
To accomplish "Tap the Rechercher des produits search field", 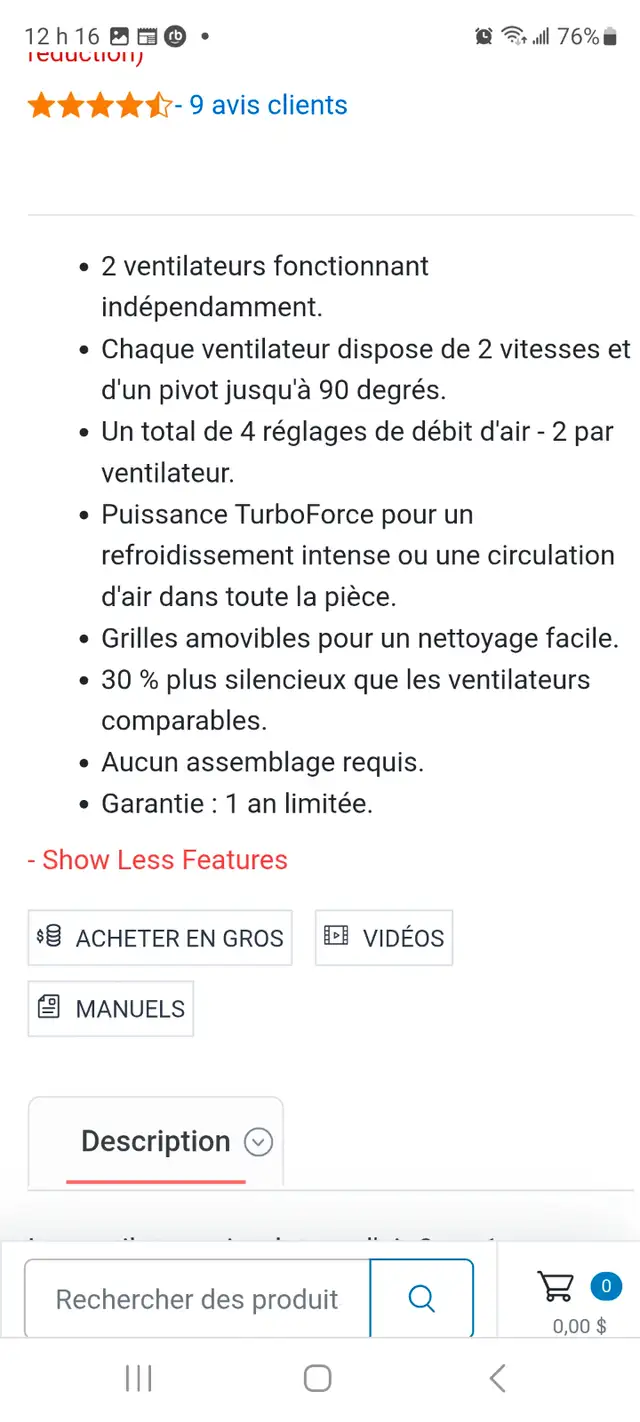I will [197, 1299].
